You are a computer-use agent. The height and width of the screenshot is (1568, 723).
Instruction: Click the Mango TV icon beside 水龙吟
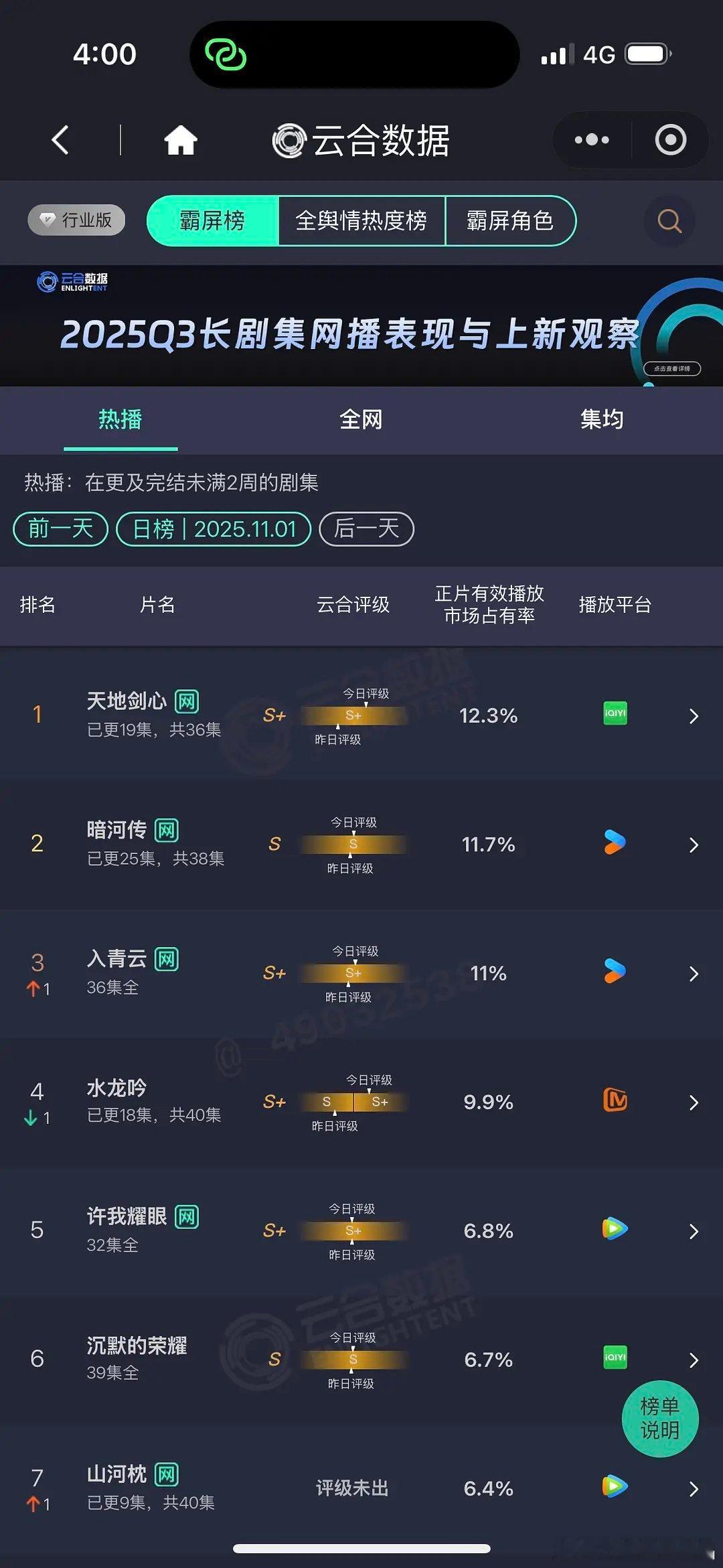(614, 1102)
